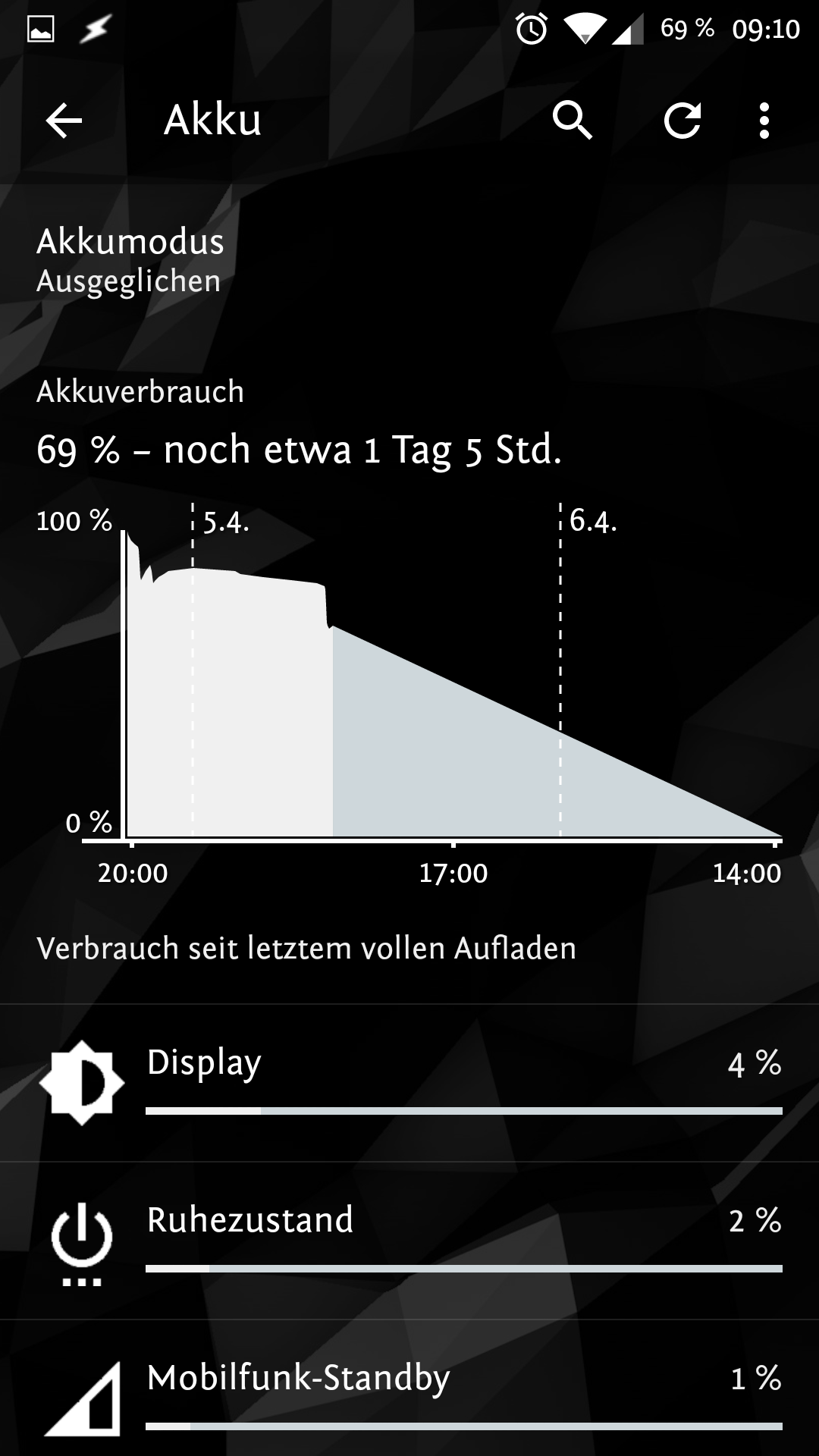Viewport: 819px width, 1456px height.
Task: Open the overflow menu
Action: click(764, 121)
